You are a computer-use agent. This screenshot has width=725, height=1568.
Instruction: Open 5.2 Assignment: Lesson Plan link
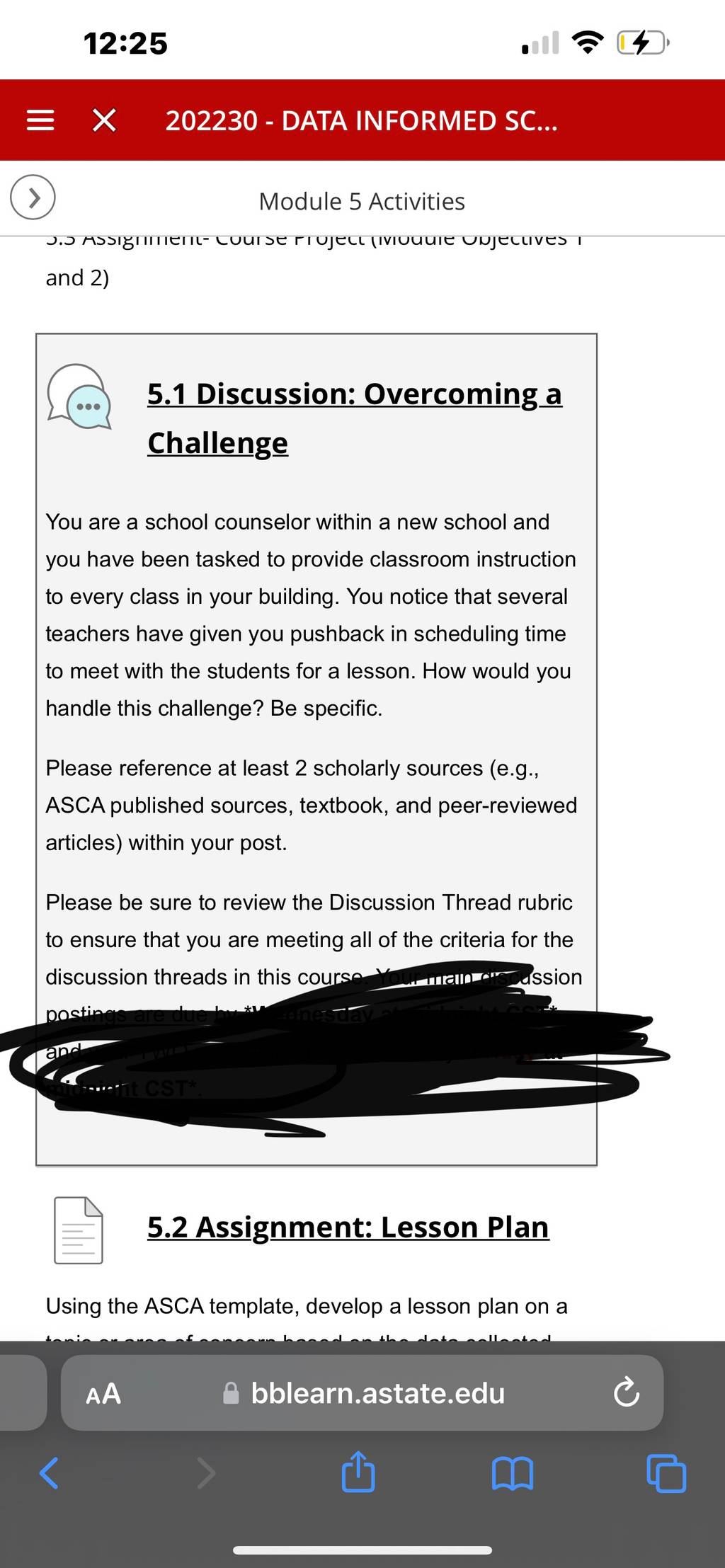[x=348, y=1227]
